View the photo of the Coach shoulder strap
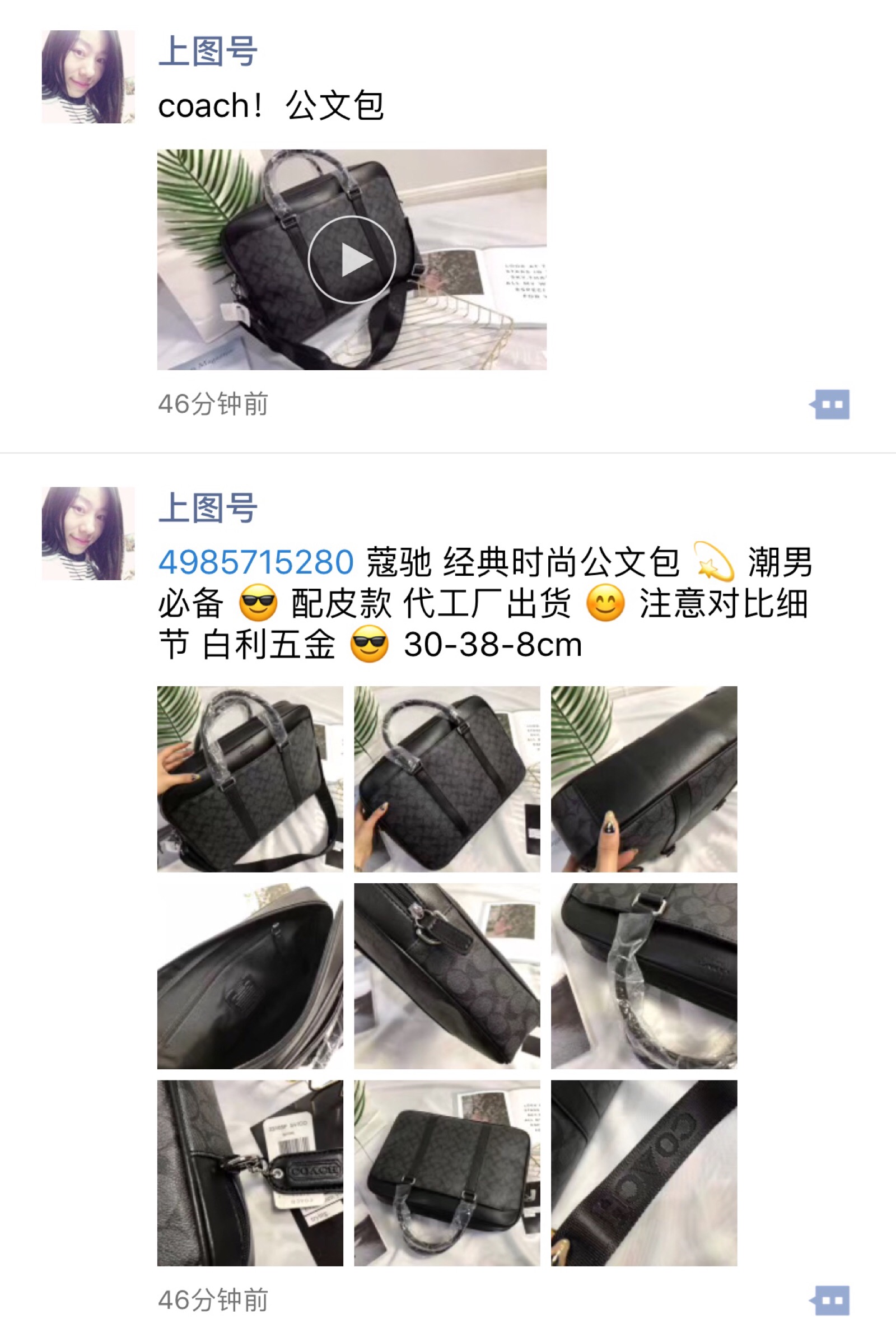This screenshot has height=1328, width=896. pyautogui.click(x=644, y=1172)
